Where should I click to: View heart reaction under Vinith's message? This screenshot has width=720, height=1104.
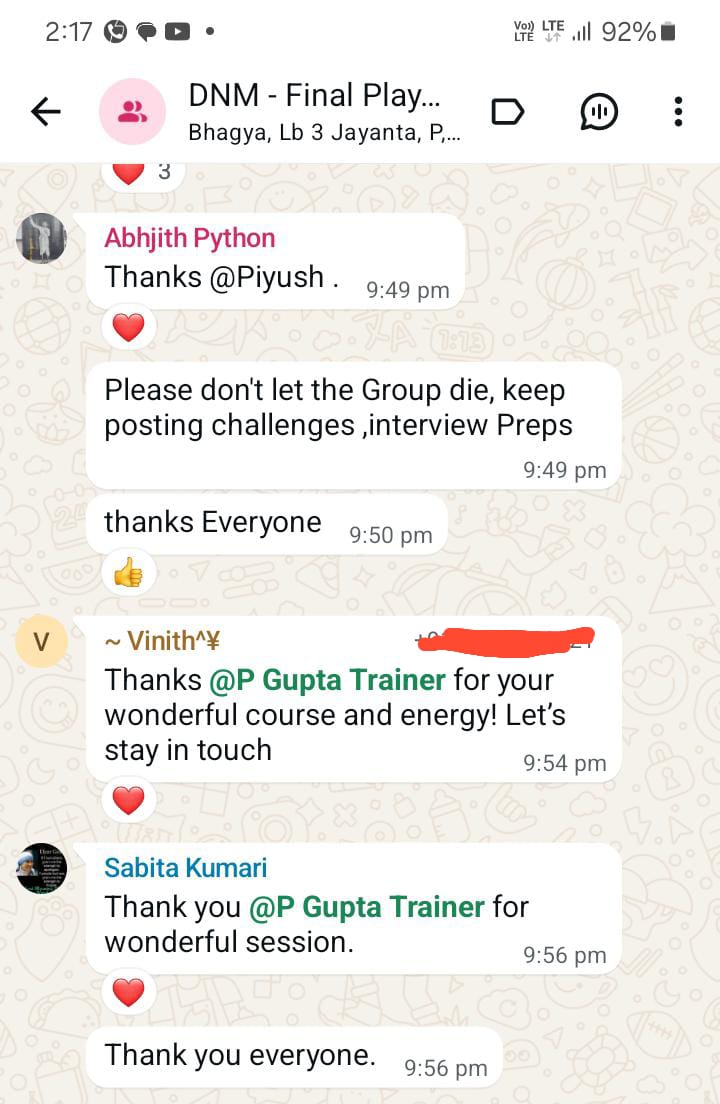(x=129, y=801)
